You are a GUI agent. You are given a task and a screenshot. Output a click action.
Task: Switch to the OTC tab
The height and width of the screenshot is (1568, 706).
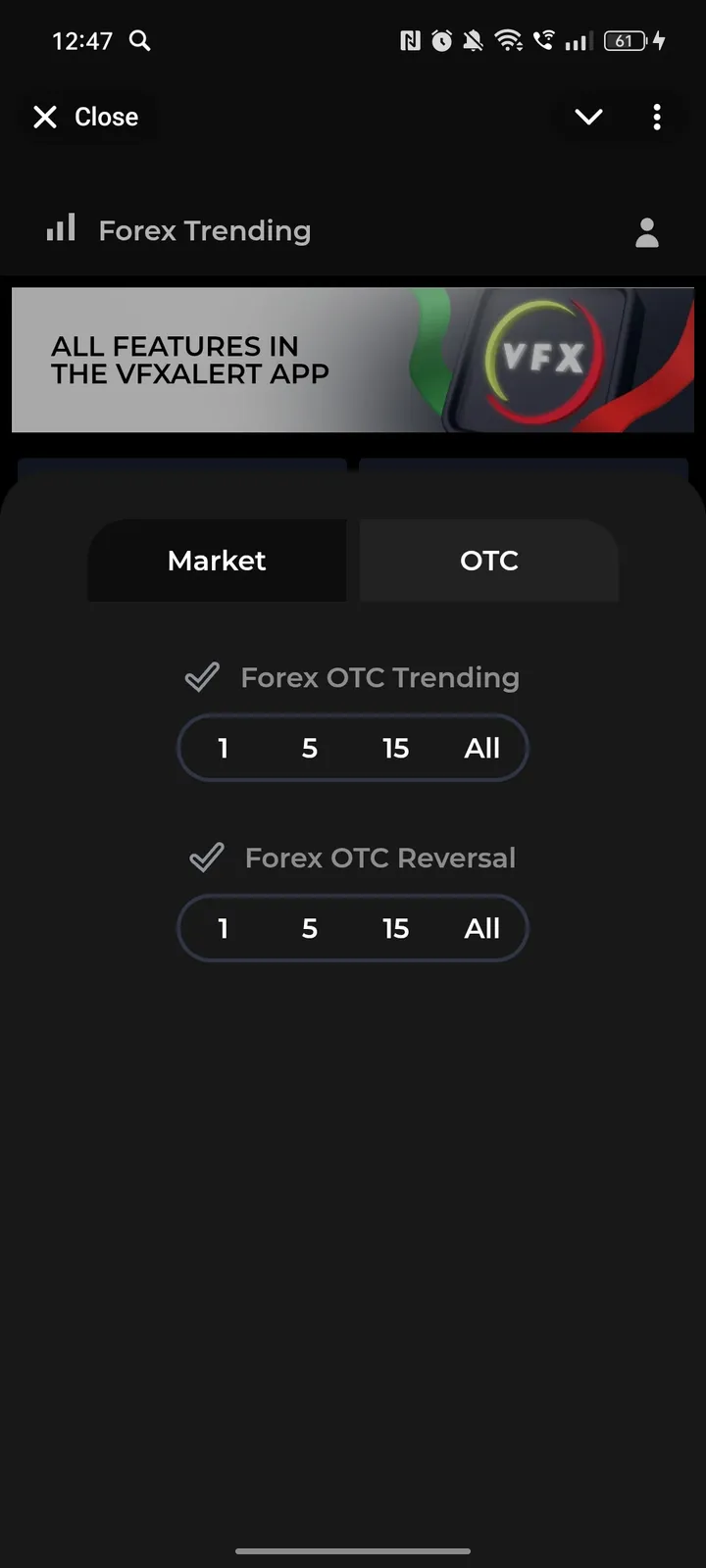point(489,561)
